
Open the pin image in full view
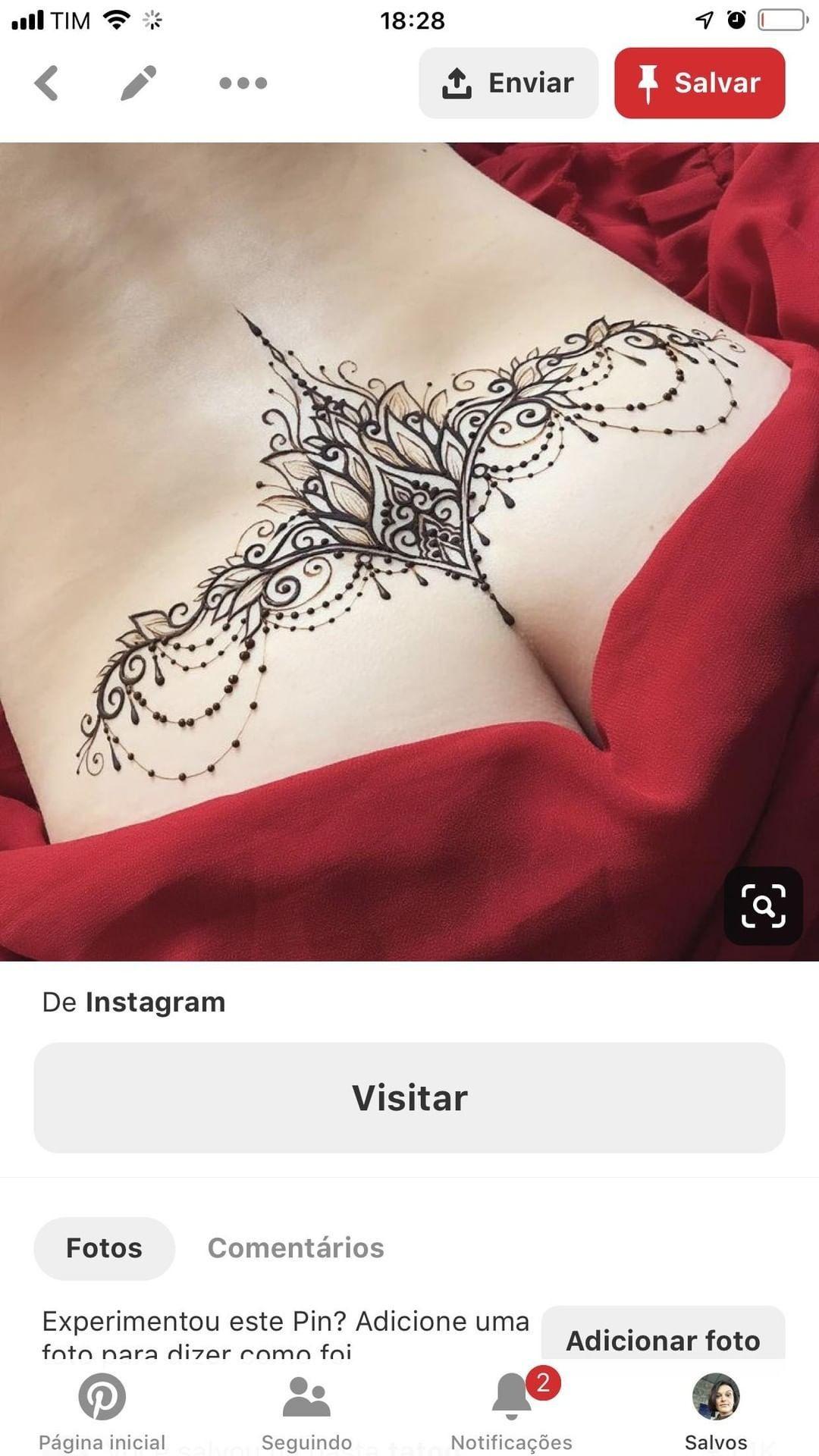click(409, 551)
